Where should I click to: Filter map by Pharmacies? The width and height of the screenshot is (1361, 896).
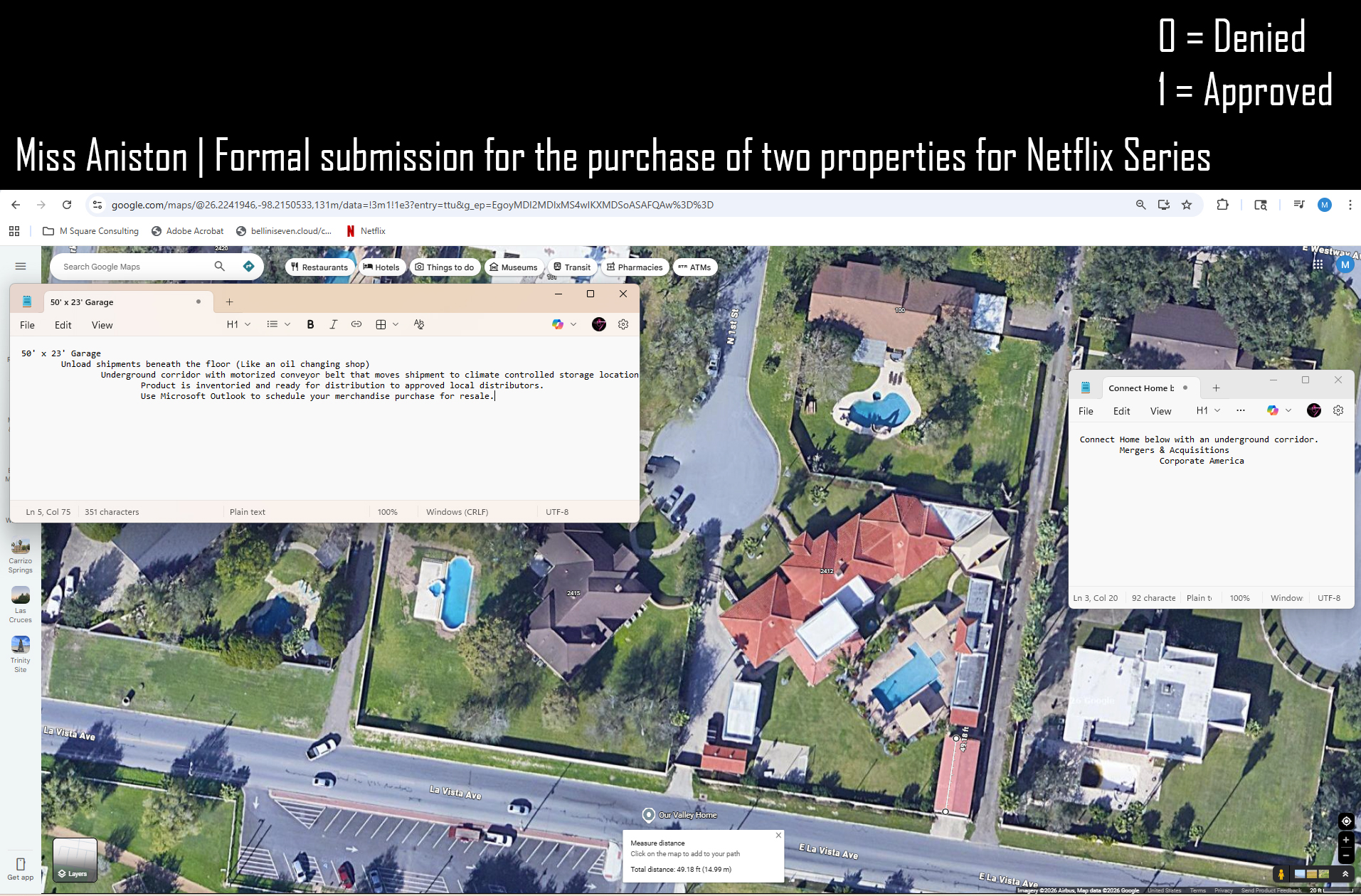pyautogui.click(x=635, y=267)
